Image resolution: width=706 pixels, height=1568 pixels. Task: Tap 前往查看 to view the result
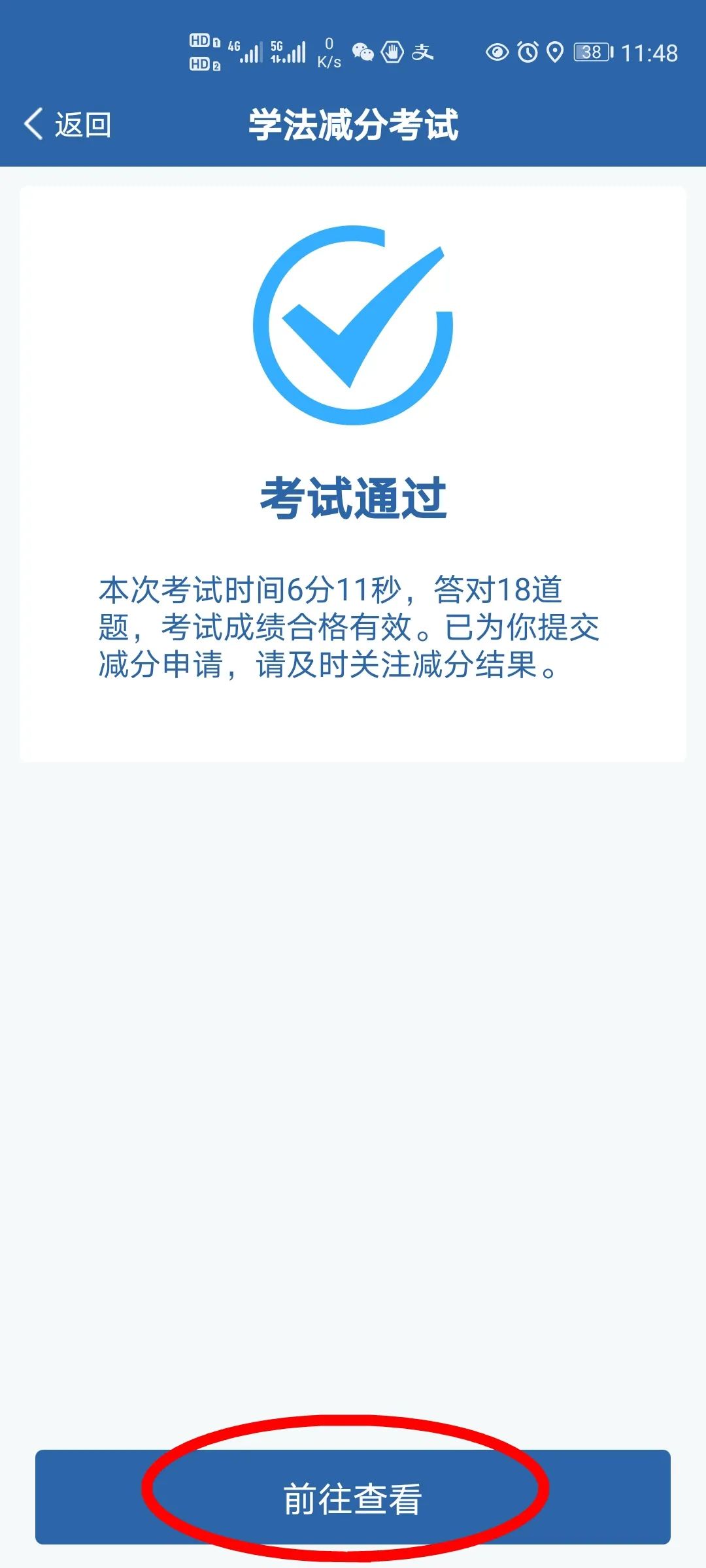[x=352, y=1497]
